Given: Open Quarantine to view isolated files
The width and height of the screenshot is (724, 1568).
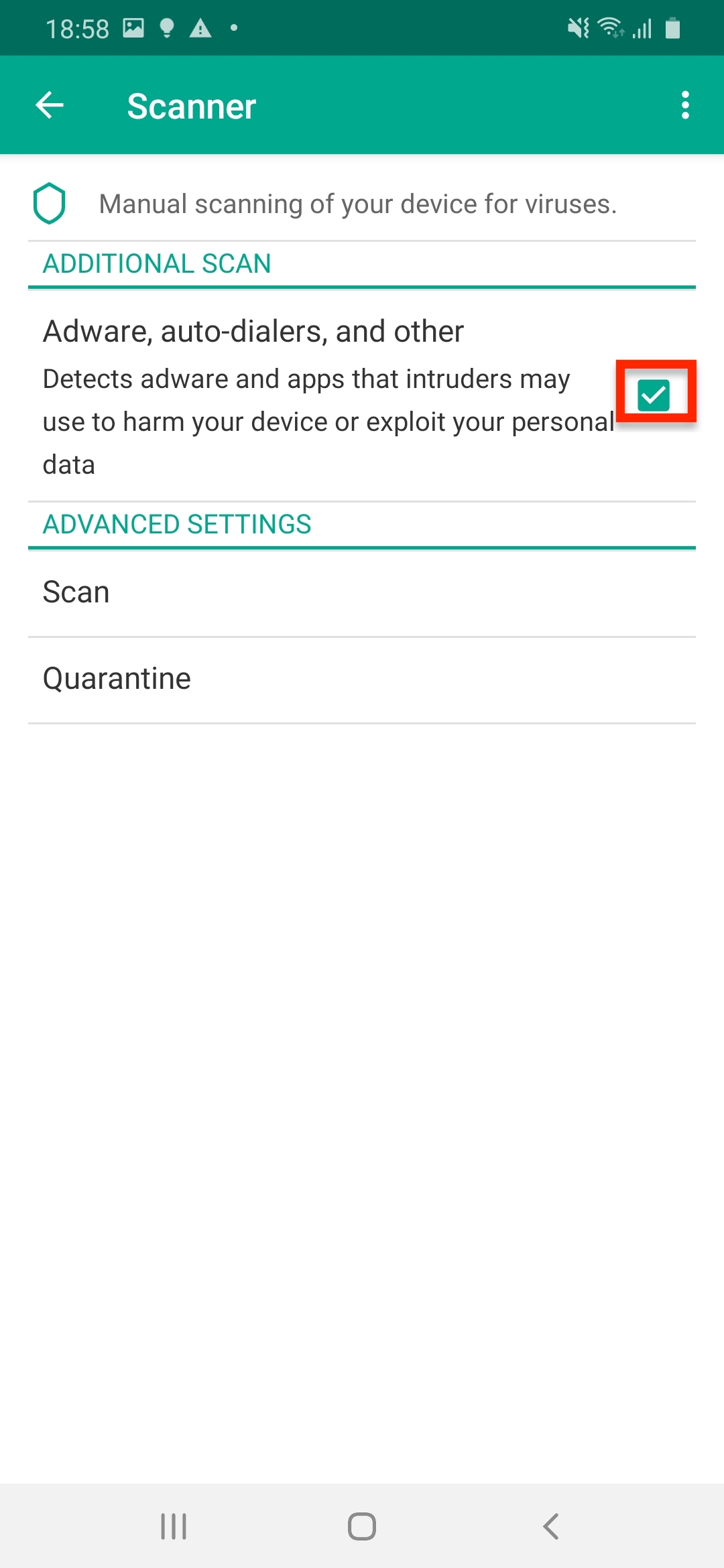Looking at the screenshot, I should point(115,677).
